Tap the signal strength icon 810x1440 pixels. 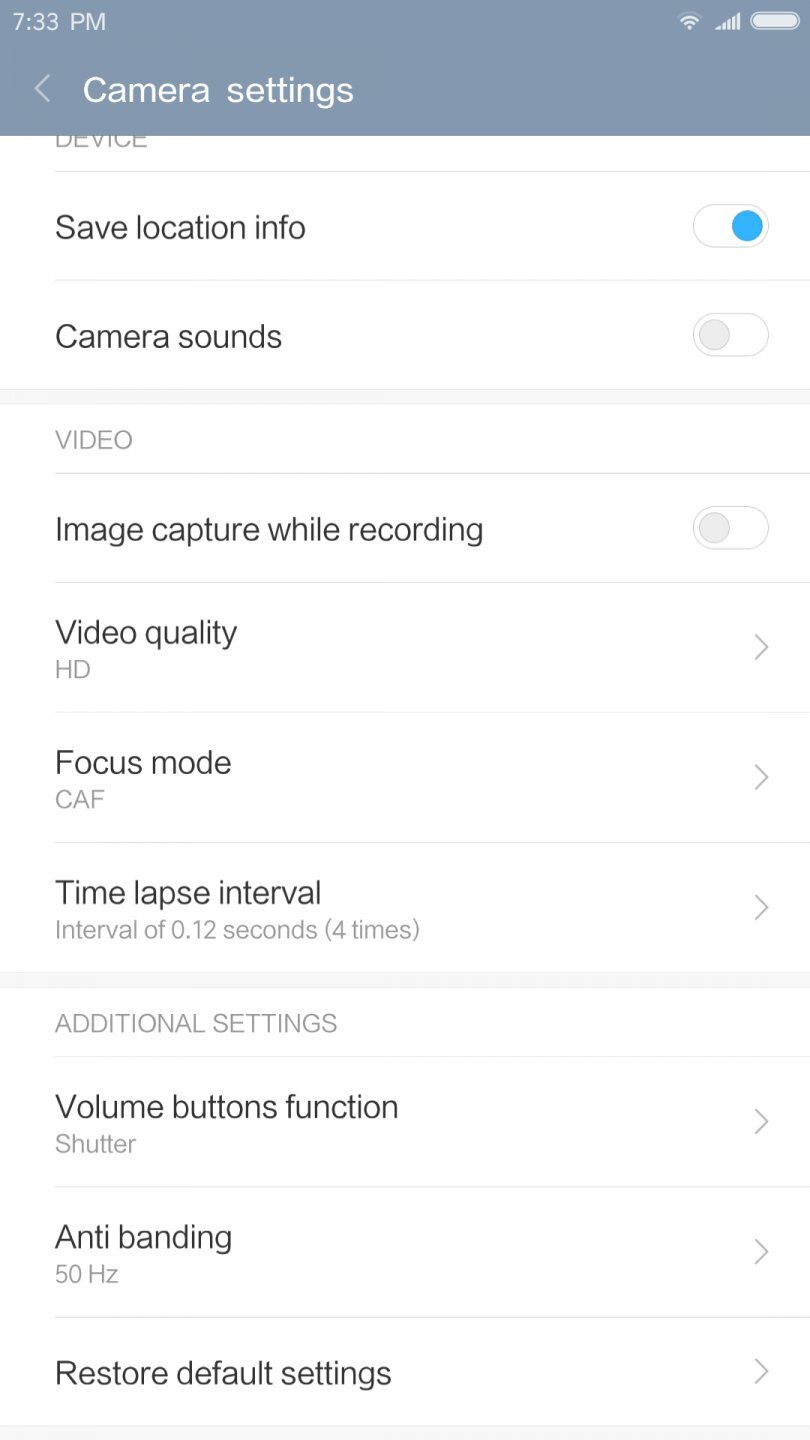click(729, 21)
